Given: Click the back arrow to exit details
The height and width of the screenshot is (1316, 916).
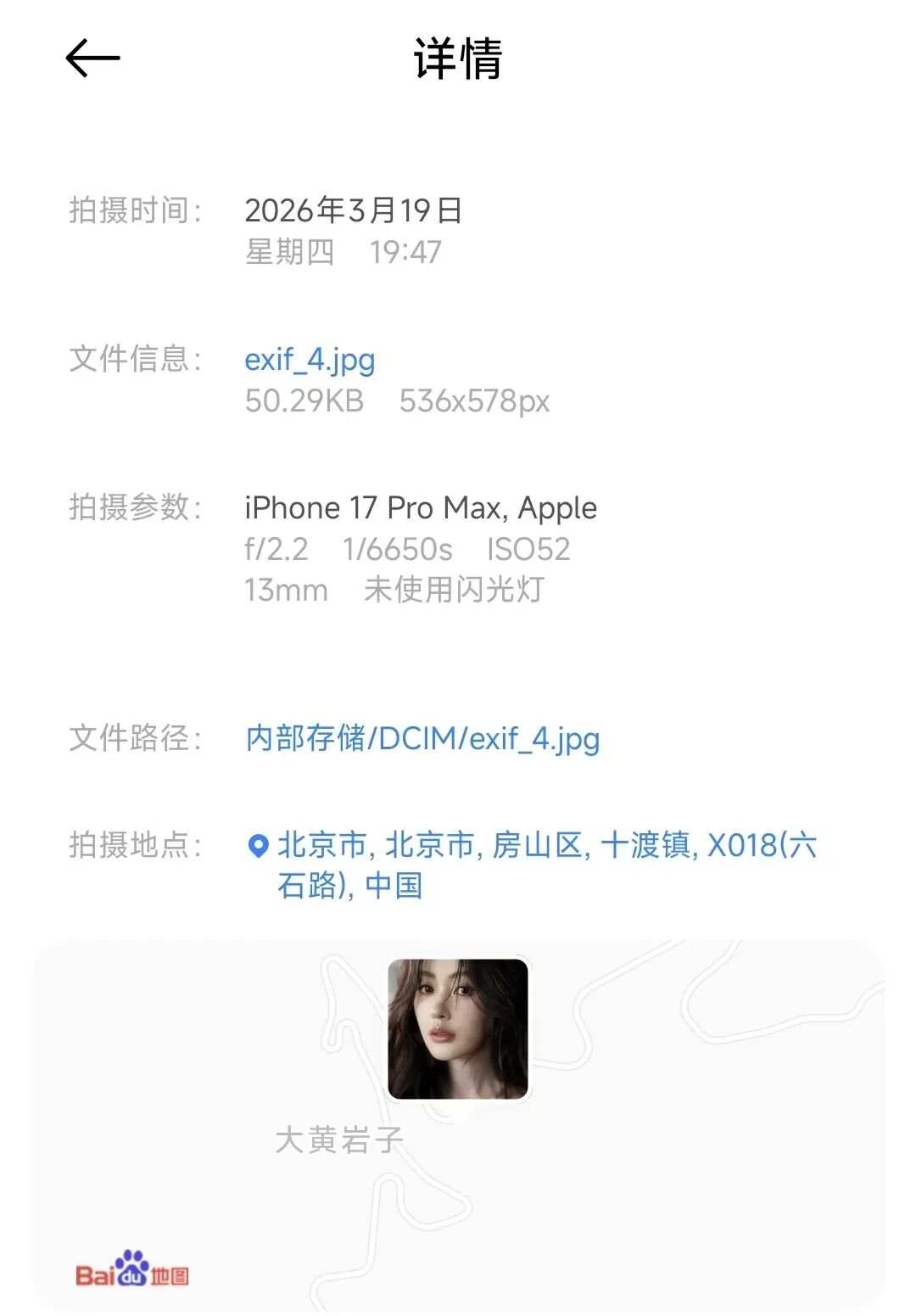Looking at the screenshot, I should [92, 58].
